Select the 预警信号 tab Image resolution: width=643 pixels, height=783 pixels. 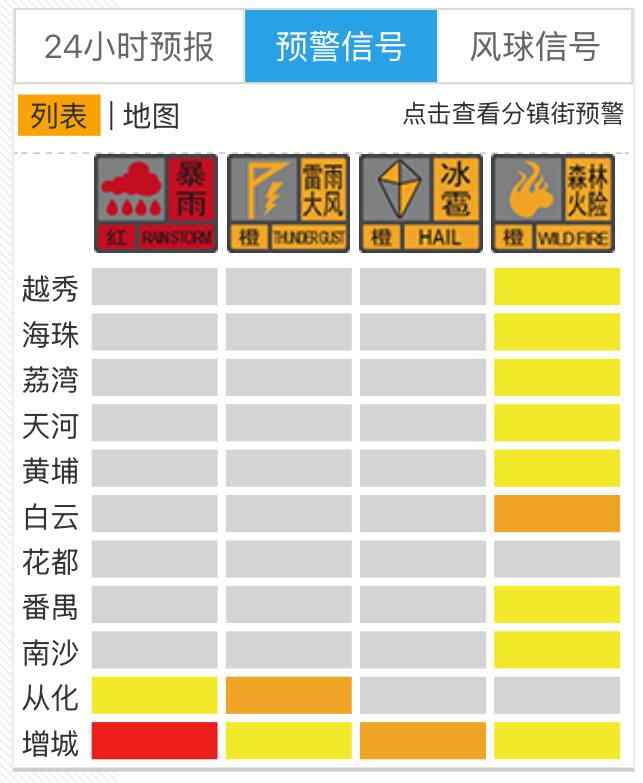340,46
